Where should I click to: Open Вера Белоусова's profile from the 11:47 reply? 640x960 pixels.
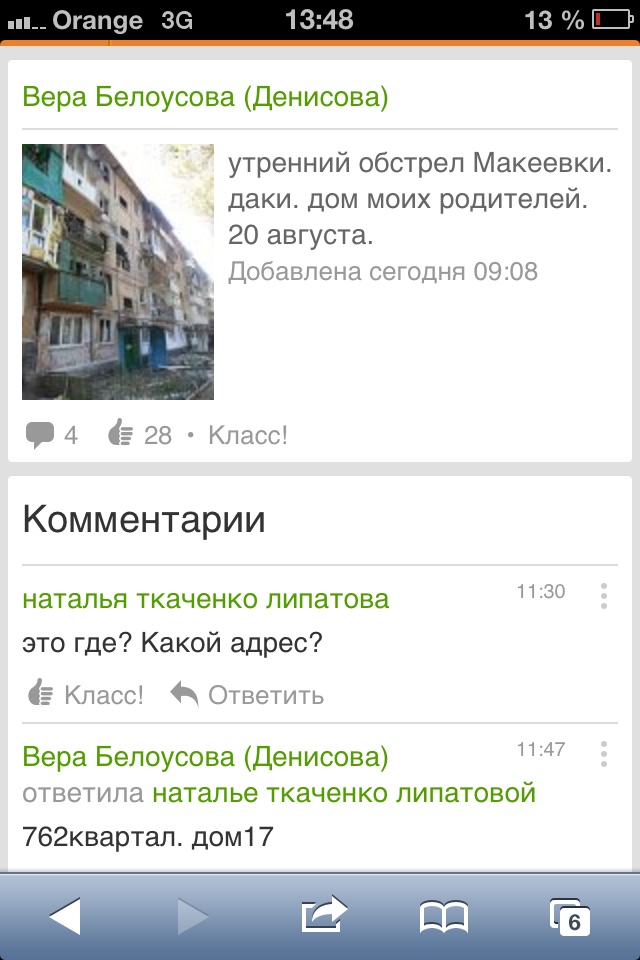coord(205,757)
